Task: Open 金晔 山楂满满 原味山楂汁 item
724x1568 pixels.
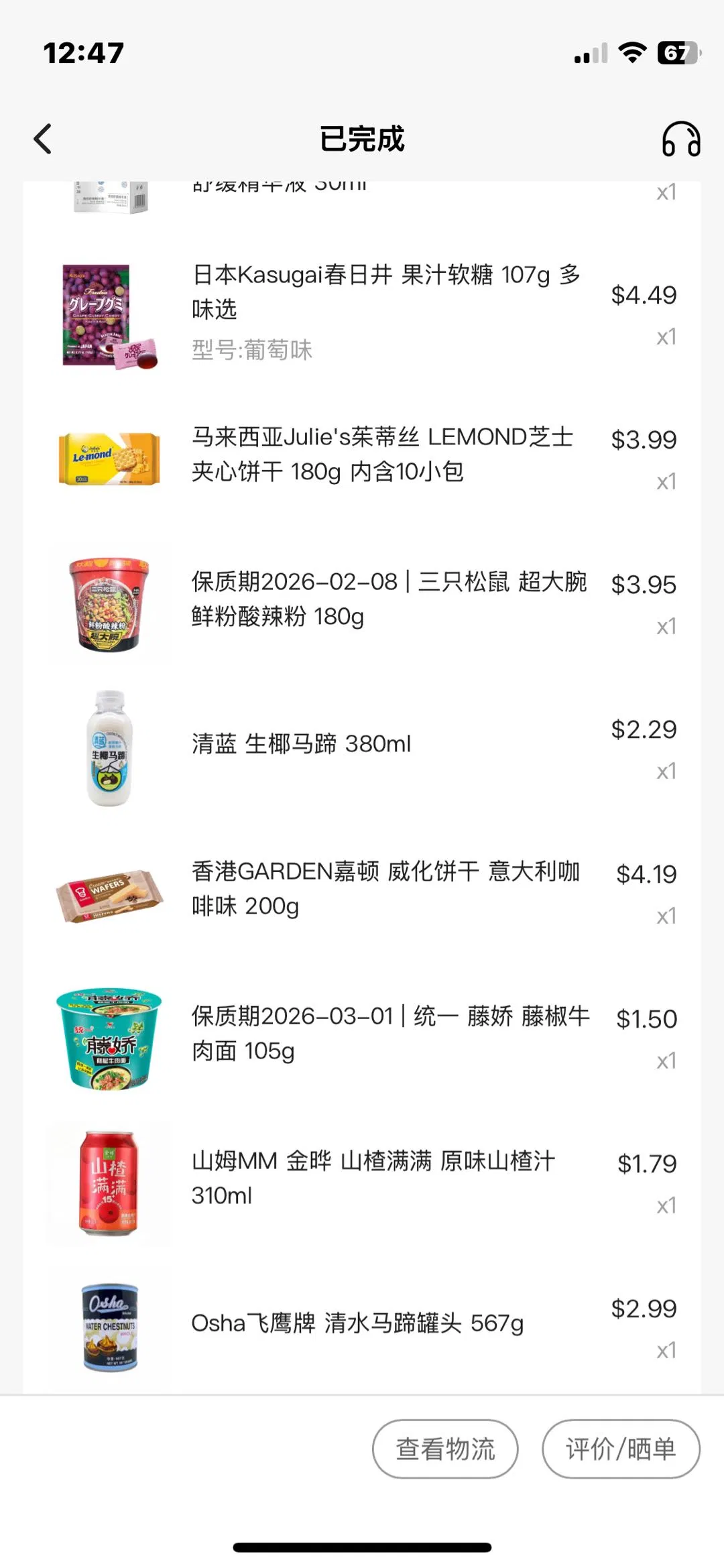Action: coord(373,1178)
